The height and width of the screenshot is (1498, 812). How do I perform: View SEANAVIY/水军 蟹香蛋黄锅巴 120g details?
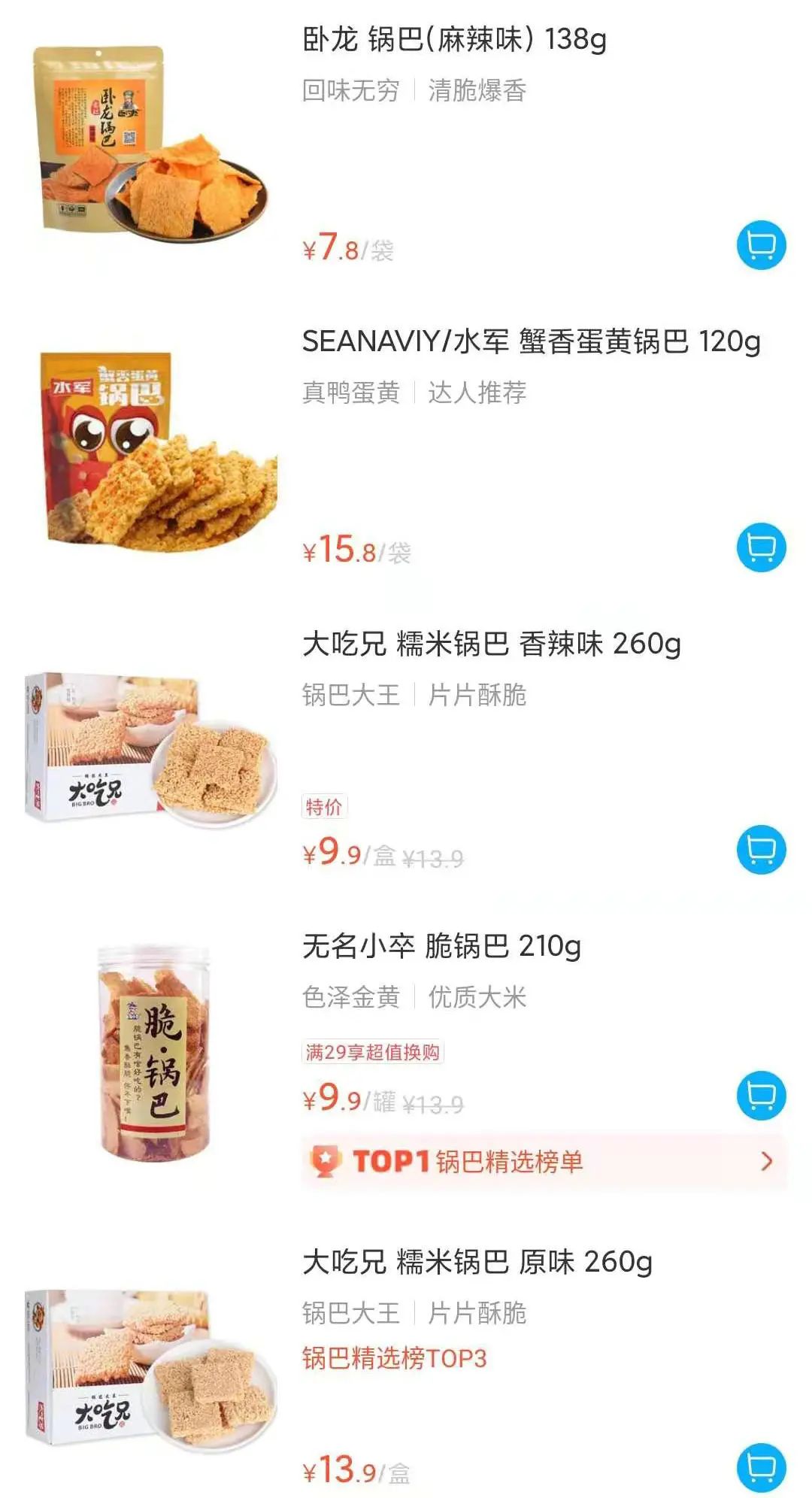point(531,341)
